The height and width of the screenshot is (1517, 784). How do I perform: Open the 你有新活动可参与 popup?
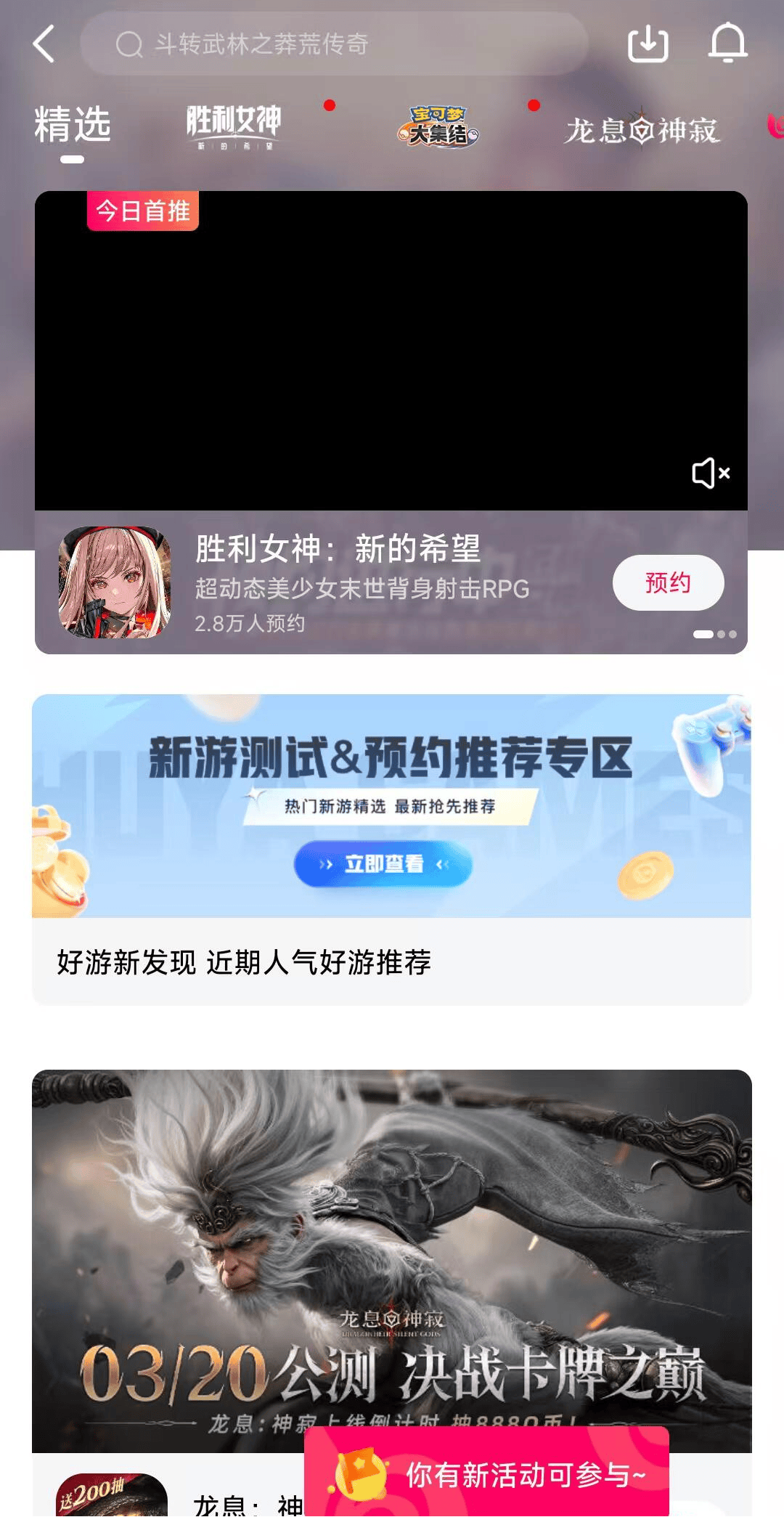click(x=486, y=1474)
